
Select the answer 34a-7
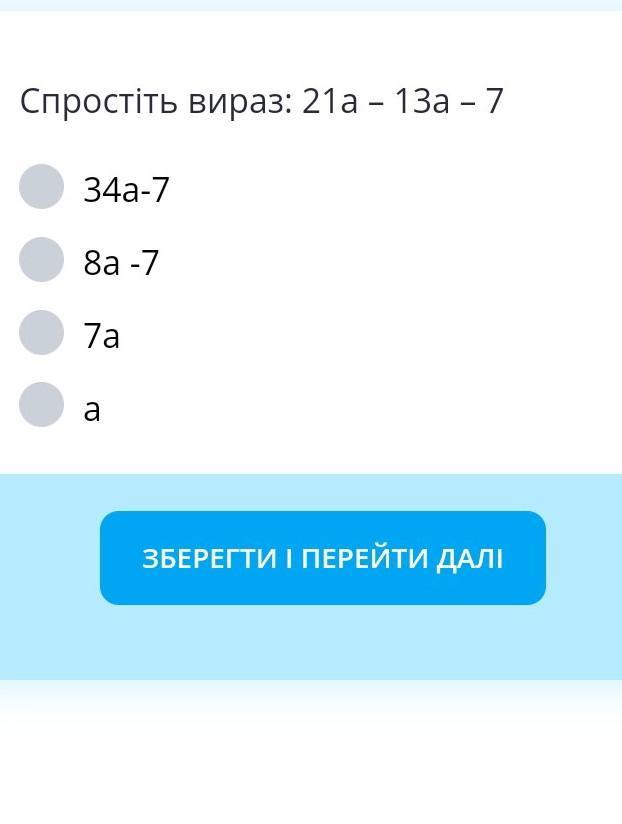point(42,187)
